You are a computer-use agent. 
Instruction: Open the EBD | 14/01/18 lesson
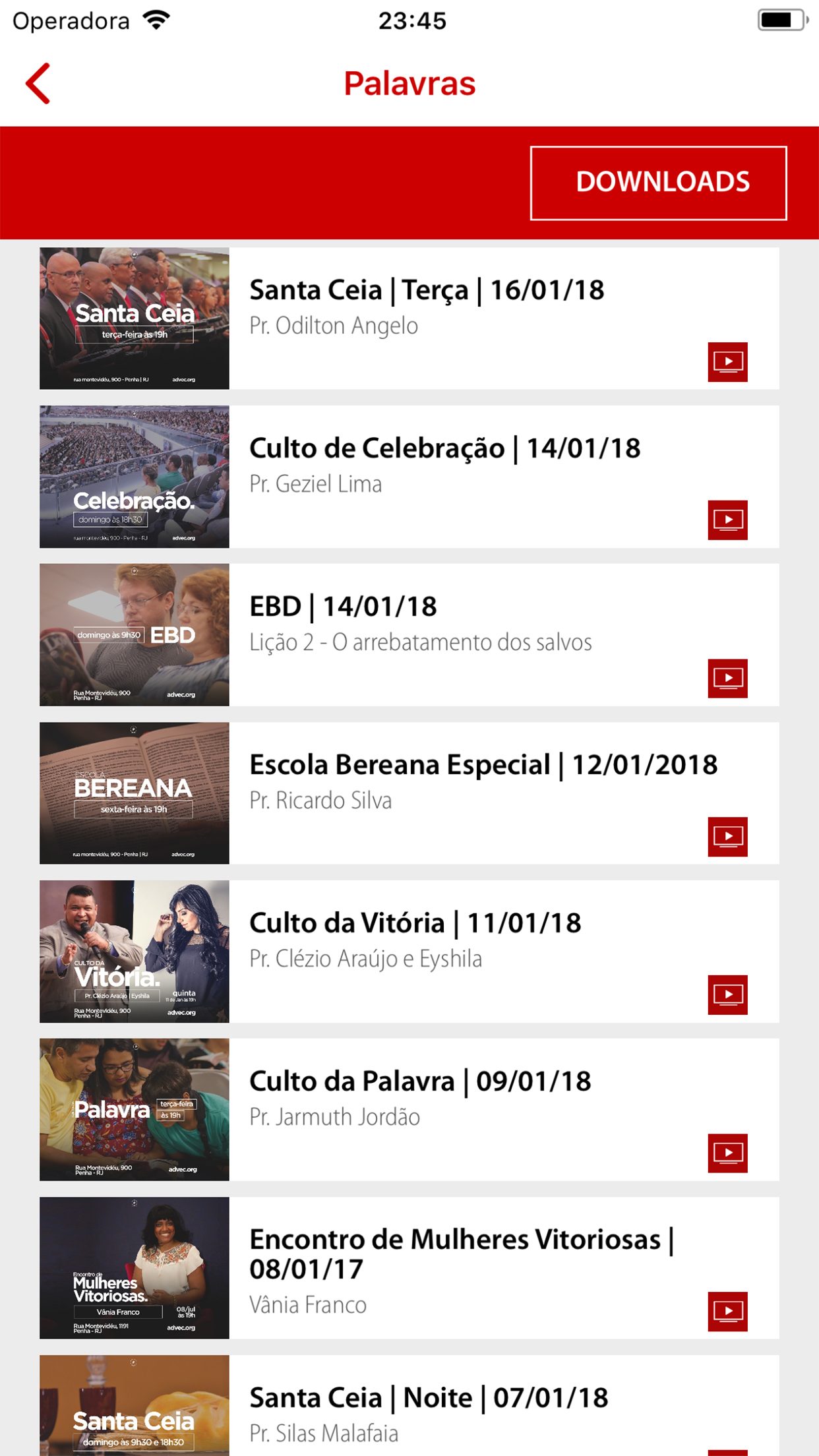[x=343, y=607]
